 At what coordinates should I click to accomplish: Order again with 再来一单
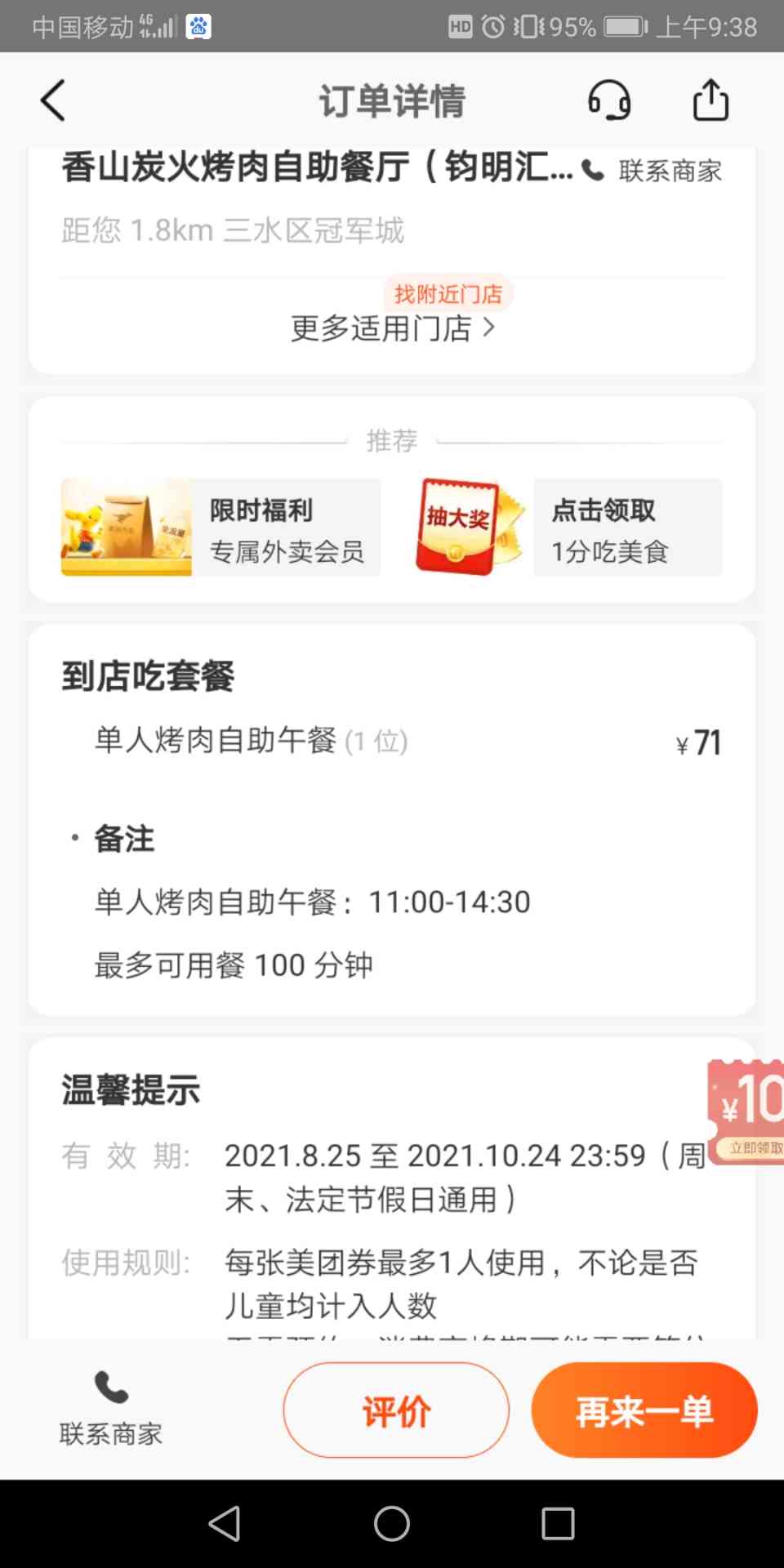[x=644, y=1410]
